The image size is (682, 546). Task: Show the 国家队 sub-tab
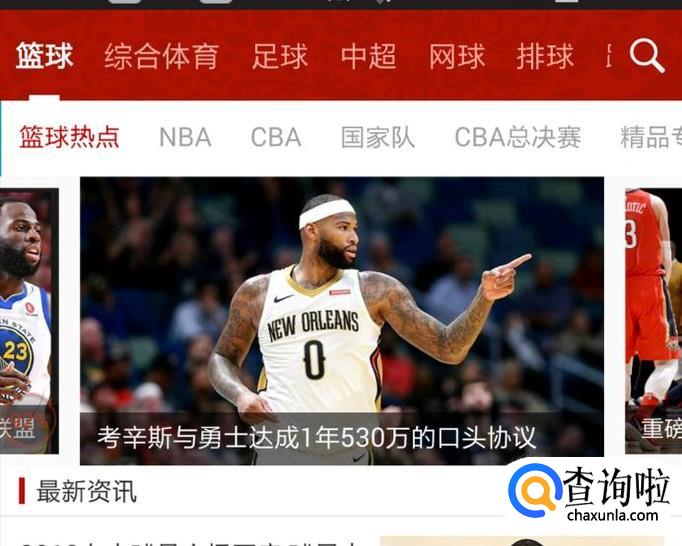pos(378,137)
